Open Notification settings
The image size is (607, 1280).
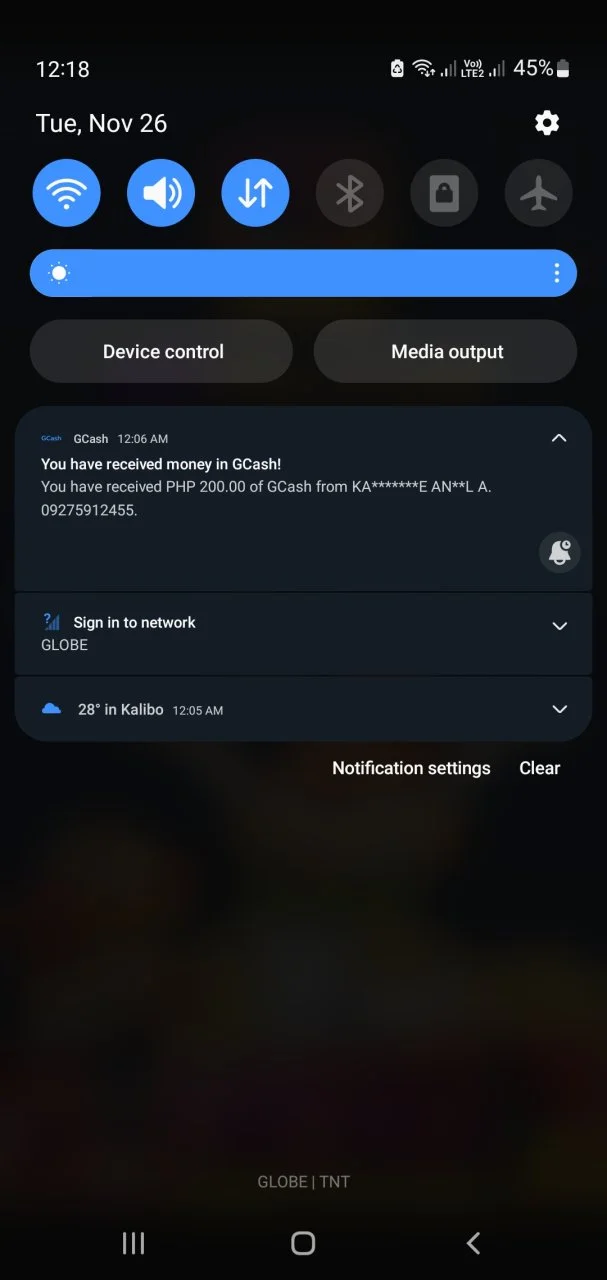coord(411,768)
